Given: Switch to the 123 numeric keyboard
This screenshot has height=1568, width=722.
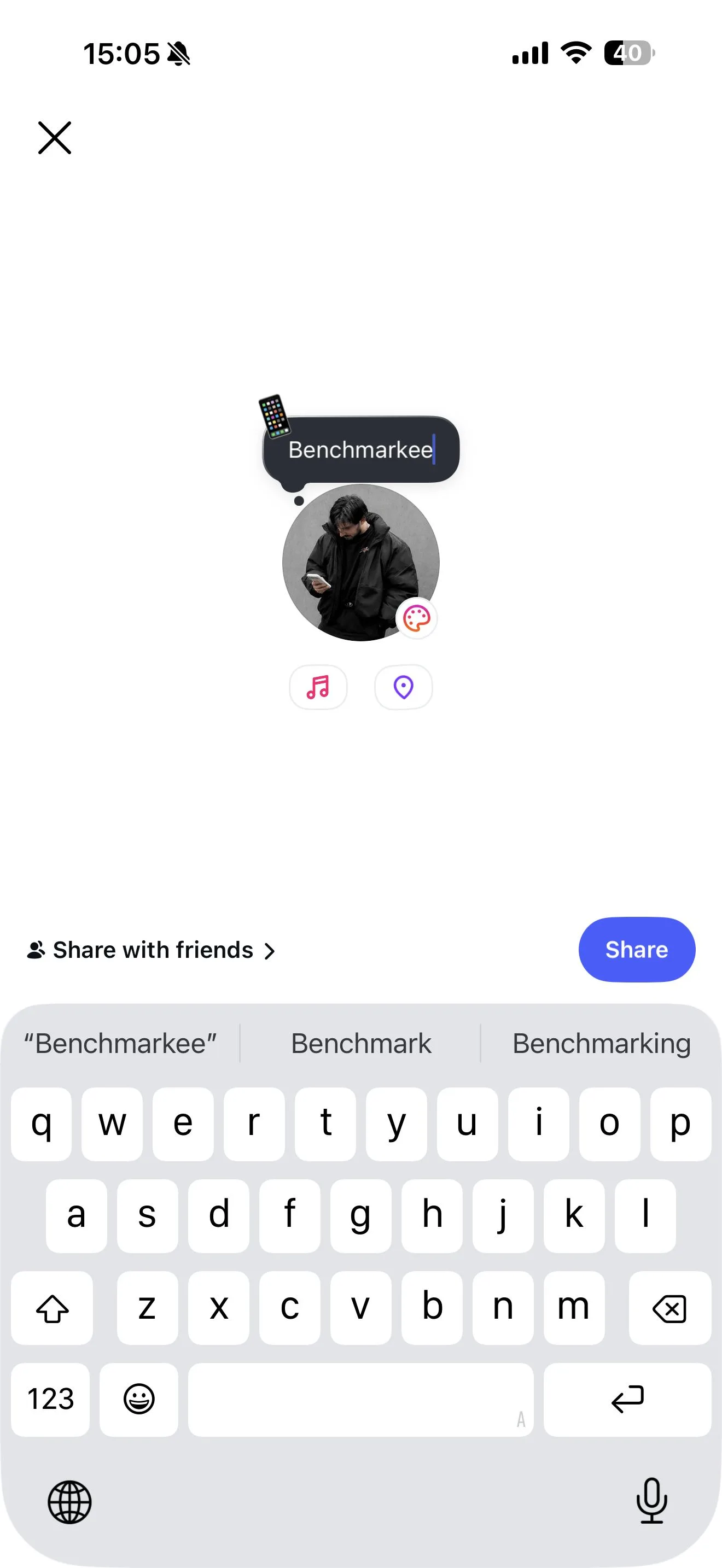Looking at the screenshot, I should point(50,1400).
